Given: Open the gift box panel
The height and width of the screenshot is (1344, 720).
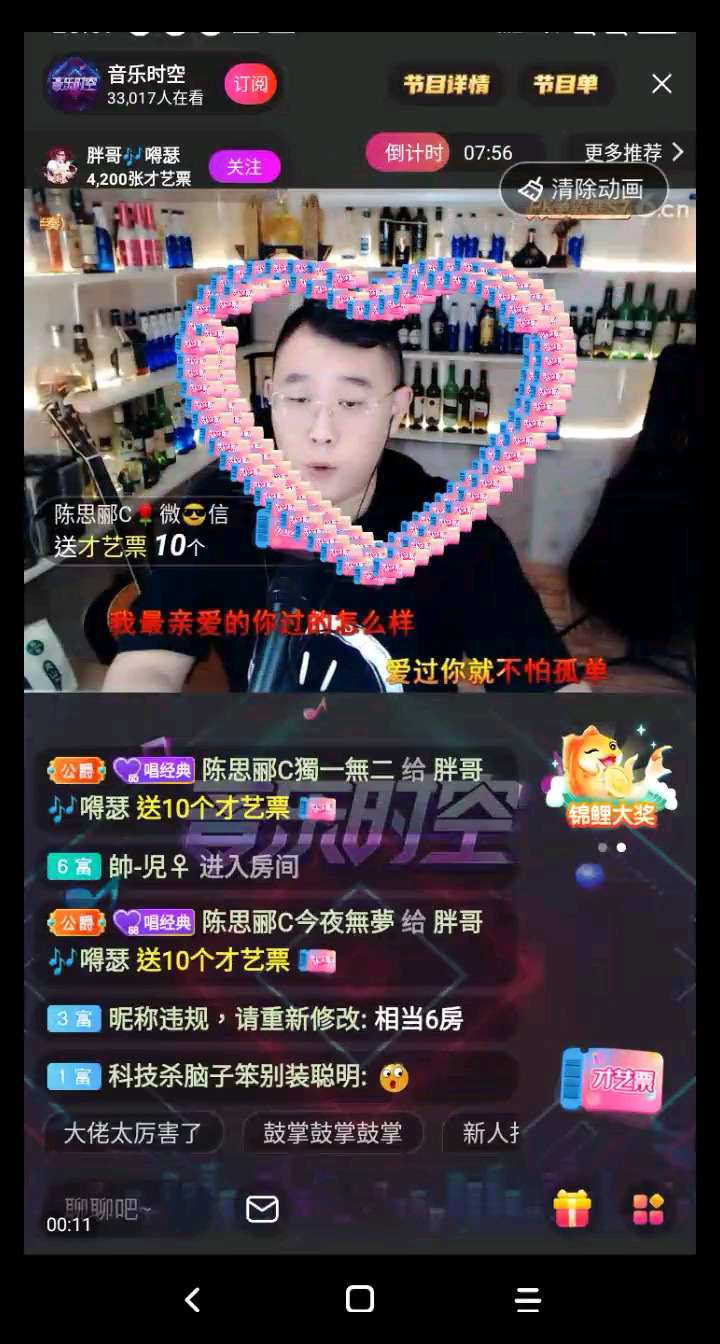Looking at the screenshot, I should pyautogui.click(x=572, y=1209).
